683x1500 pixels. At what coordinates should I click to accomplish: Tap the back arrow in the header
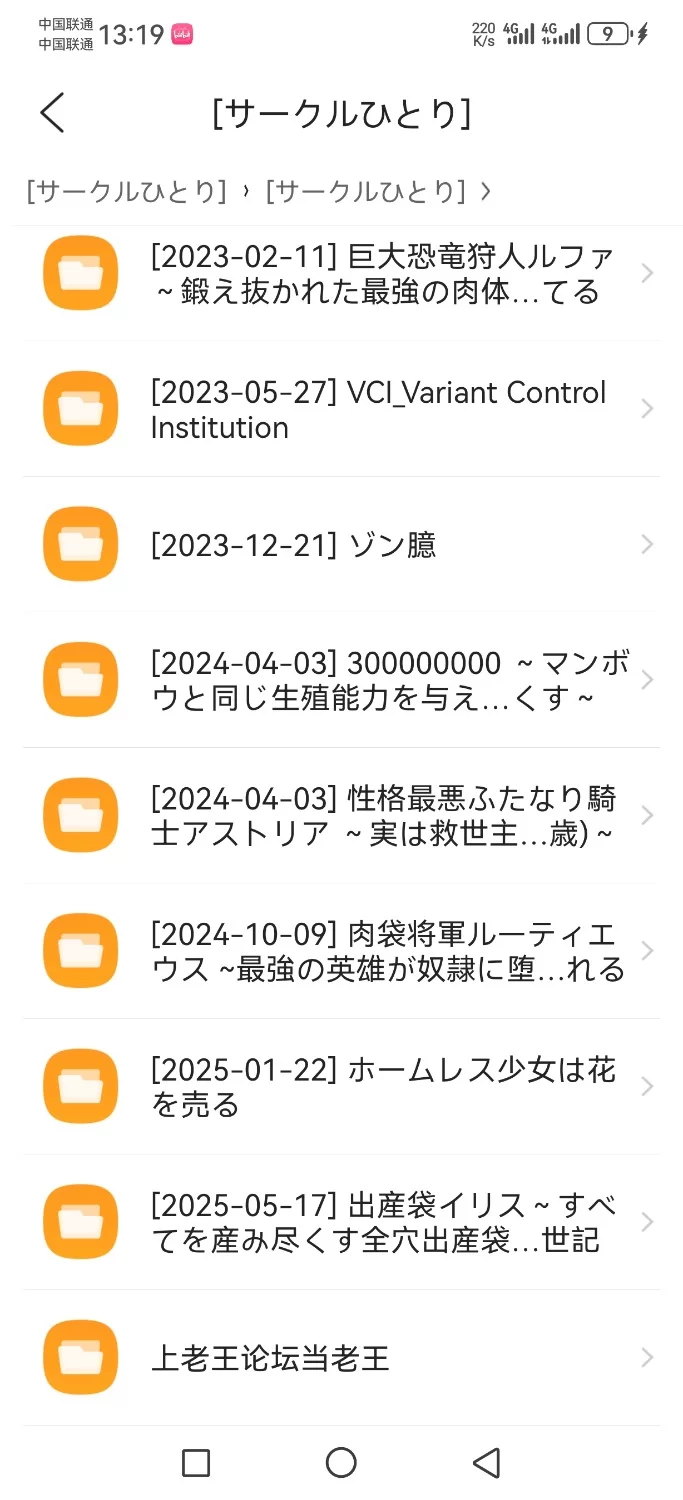point(53,113)
